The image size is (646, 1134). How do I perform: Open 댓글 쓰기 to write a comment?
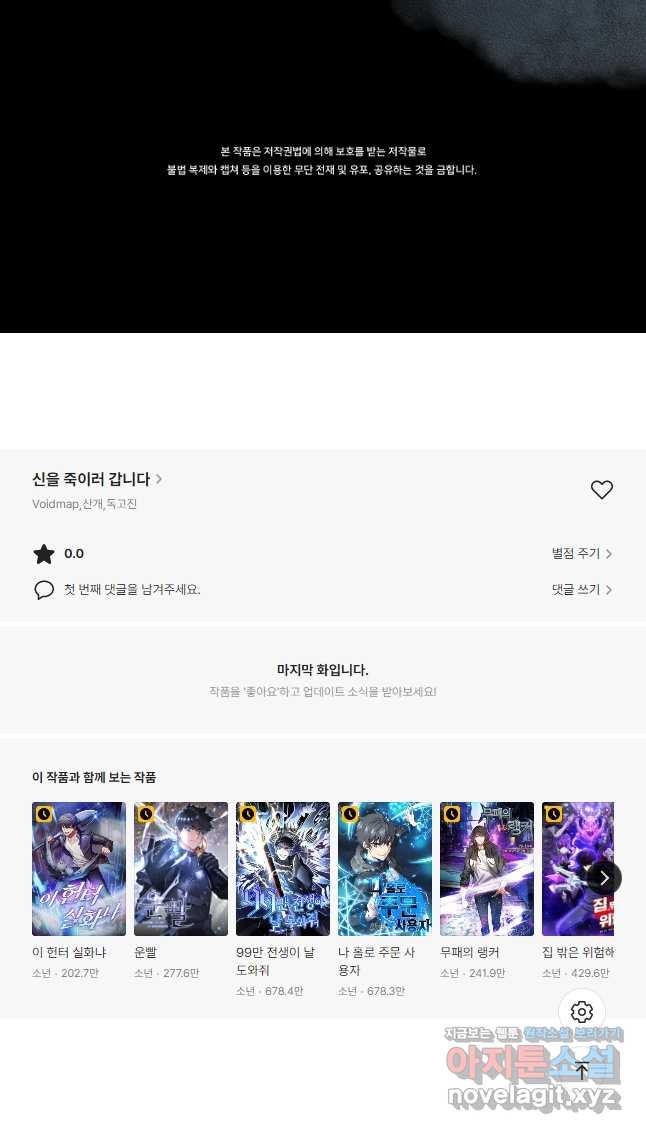[x=581, y=589]
